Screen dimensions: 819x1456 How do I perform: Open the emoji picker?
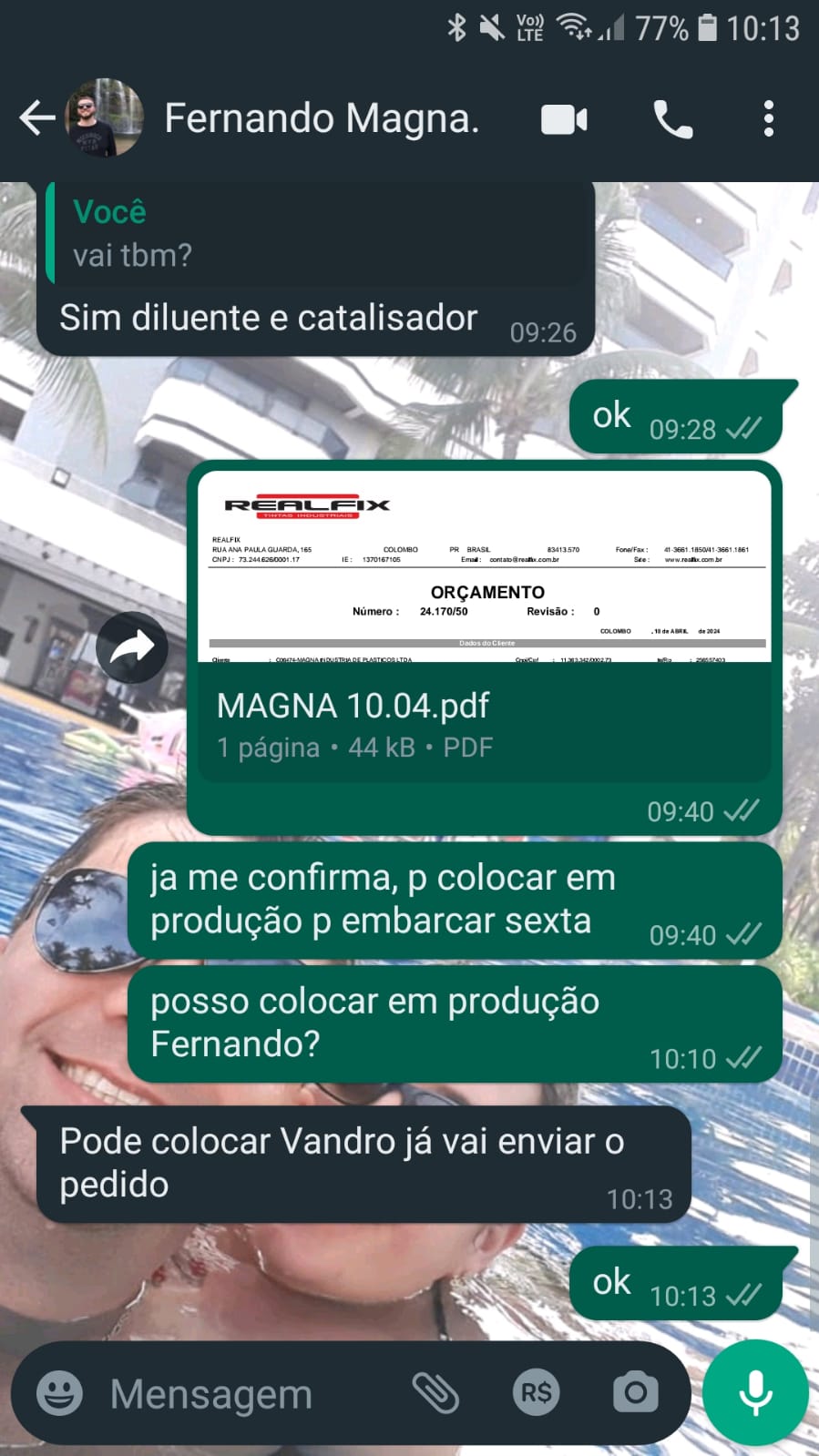[60, 1393]
